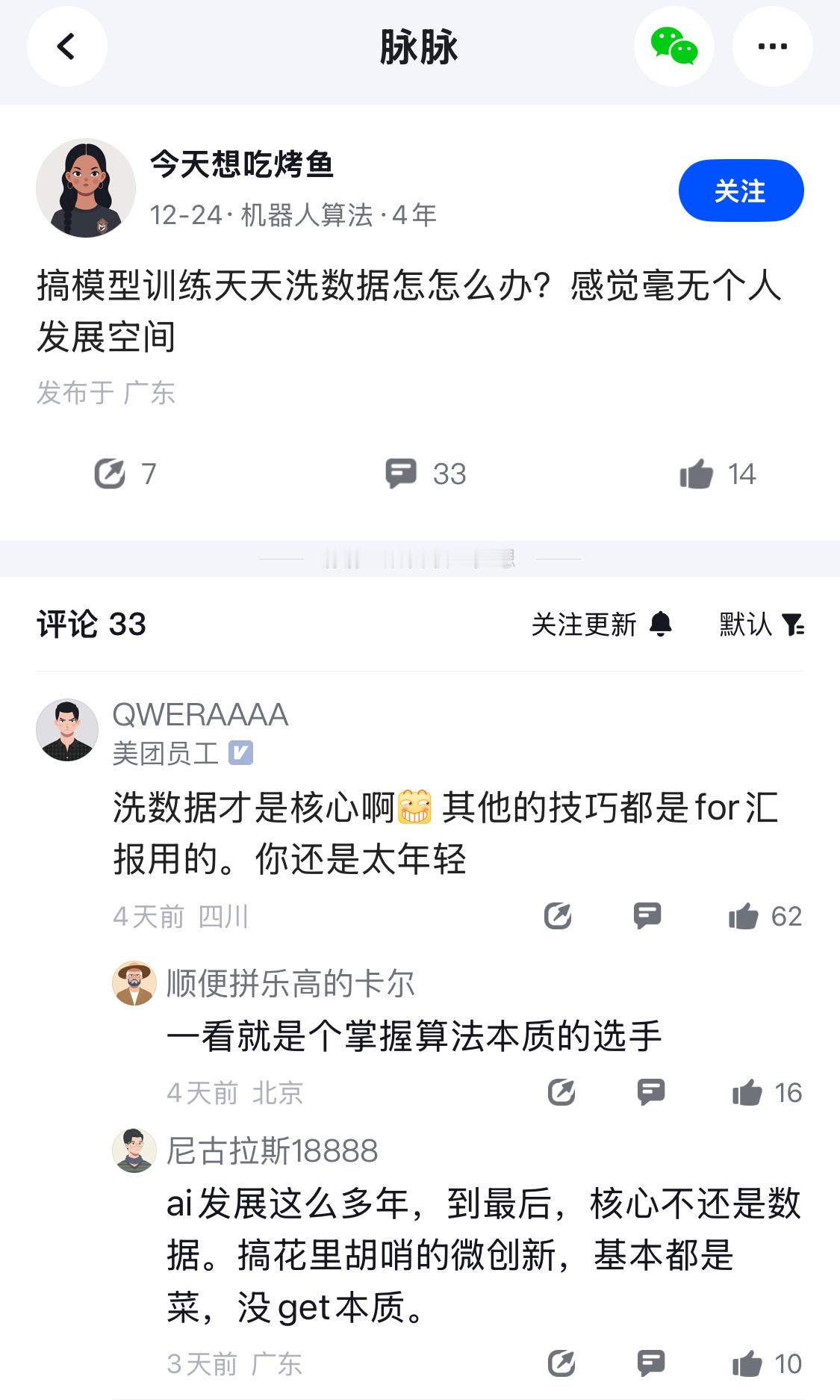Like 顺便拼乐高的卡尔's comment
840x1400 pixels.
(x=748, y=1092)
